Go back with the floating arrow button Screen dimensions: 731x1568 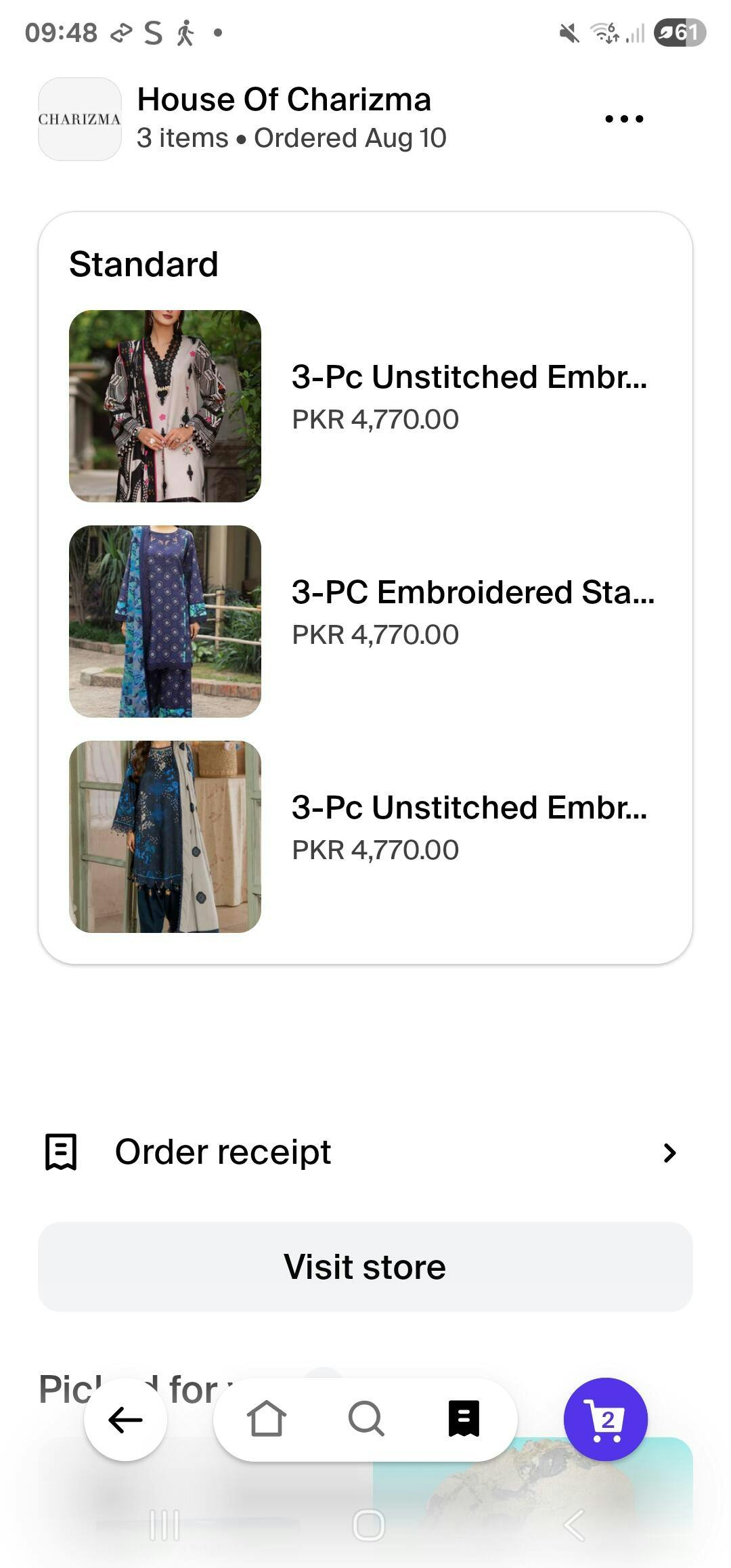(x=125, y=1419)
